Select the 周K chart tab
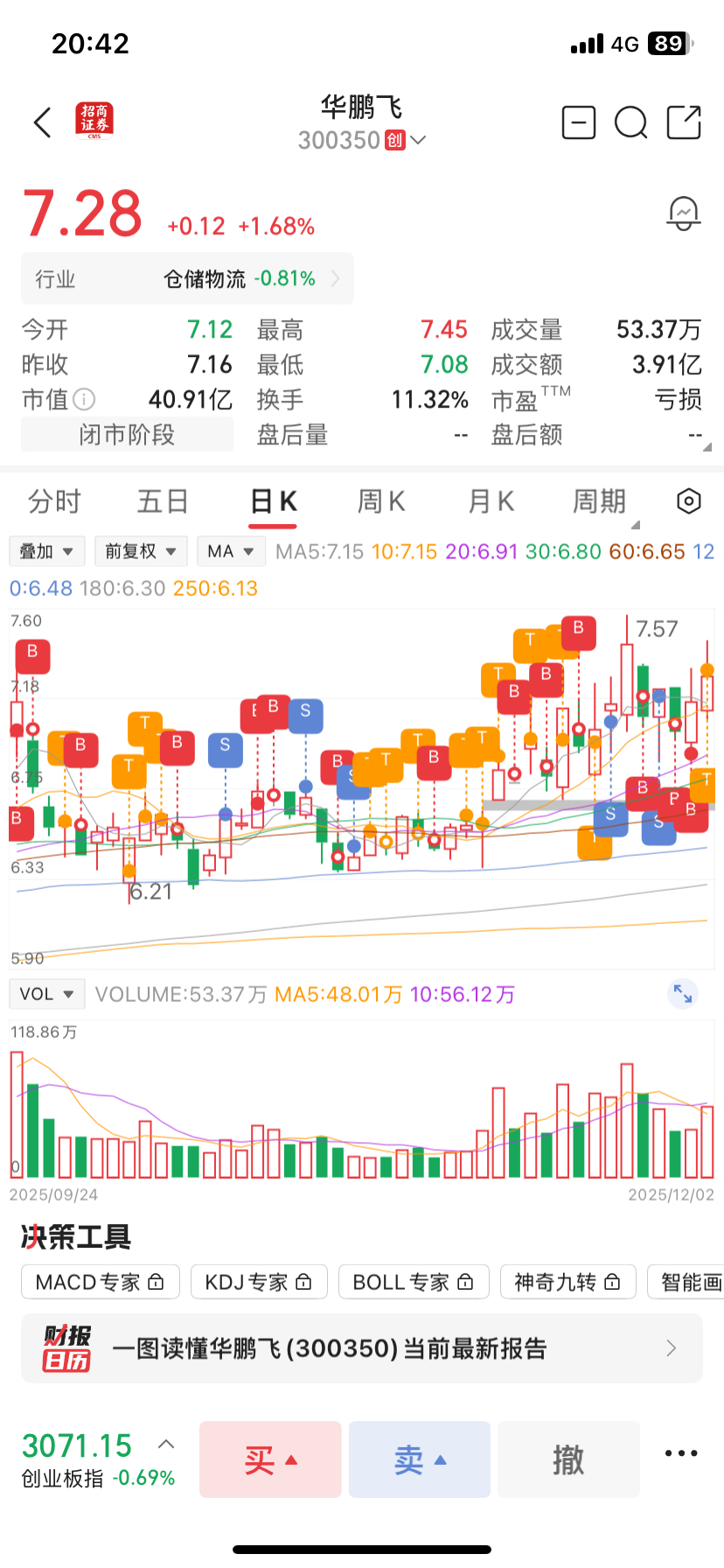The width and height of the screenshot is (724, 1568). [x=381, y=501]
